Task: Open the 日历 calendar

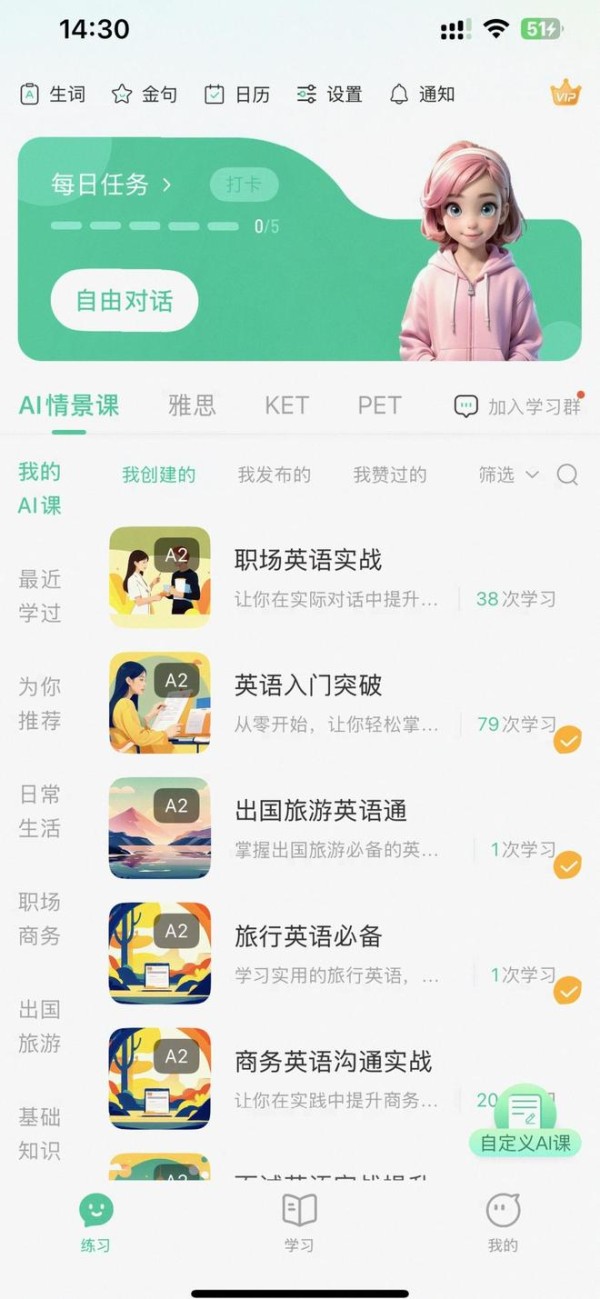Action: point(237,94)
